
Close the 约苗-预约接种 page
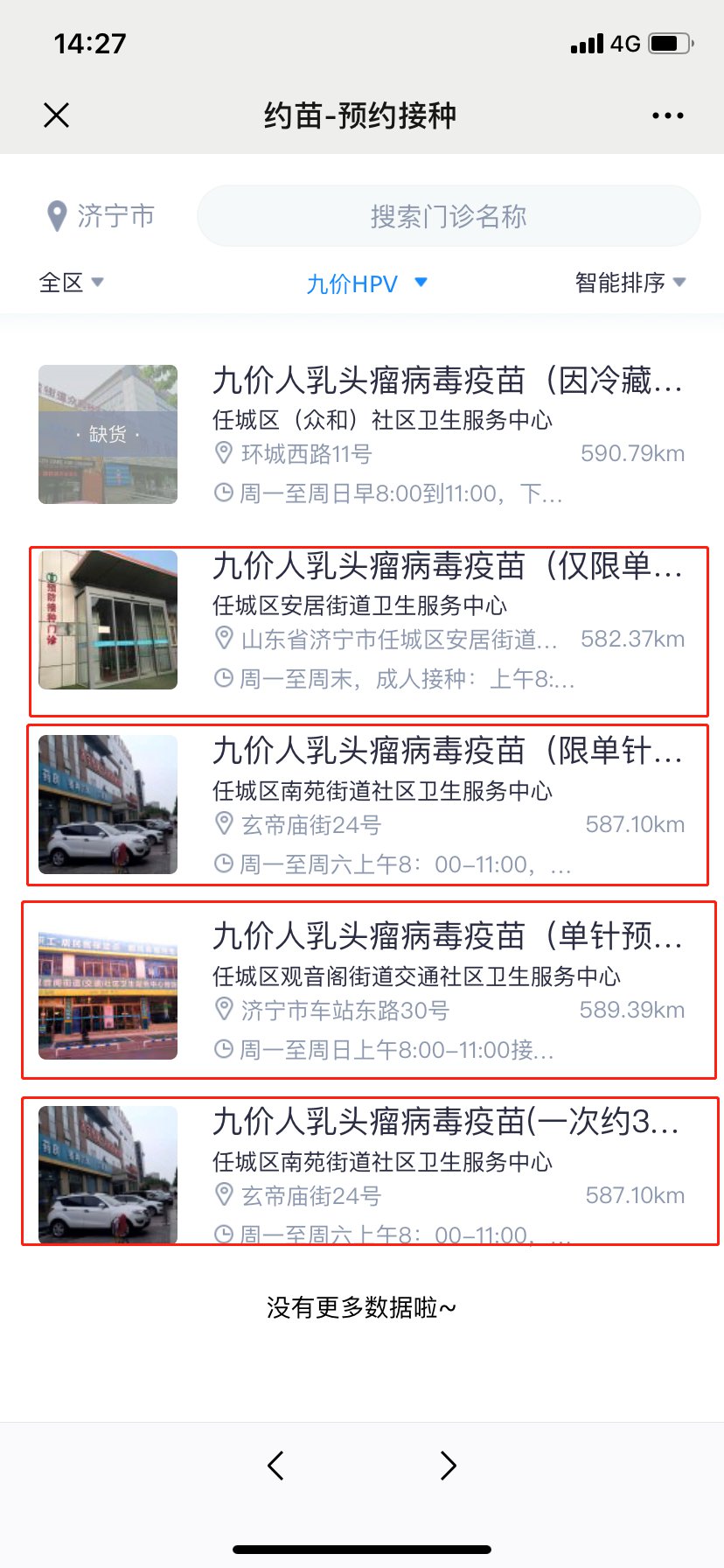57,115
